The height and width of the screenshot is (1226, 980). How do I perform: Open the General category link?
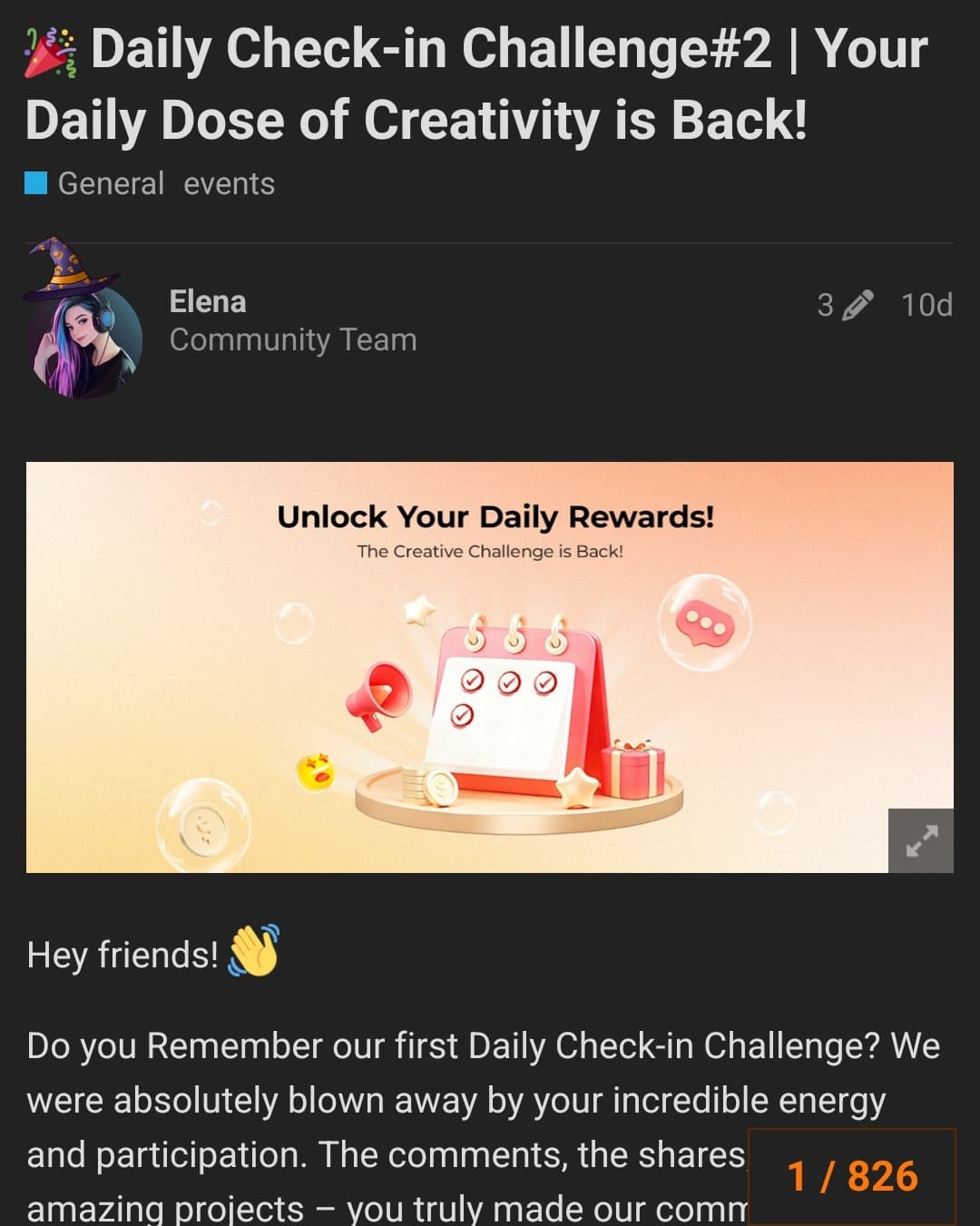pyautogui.click(x=111, y=184)
